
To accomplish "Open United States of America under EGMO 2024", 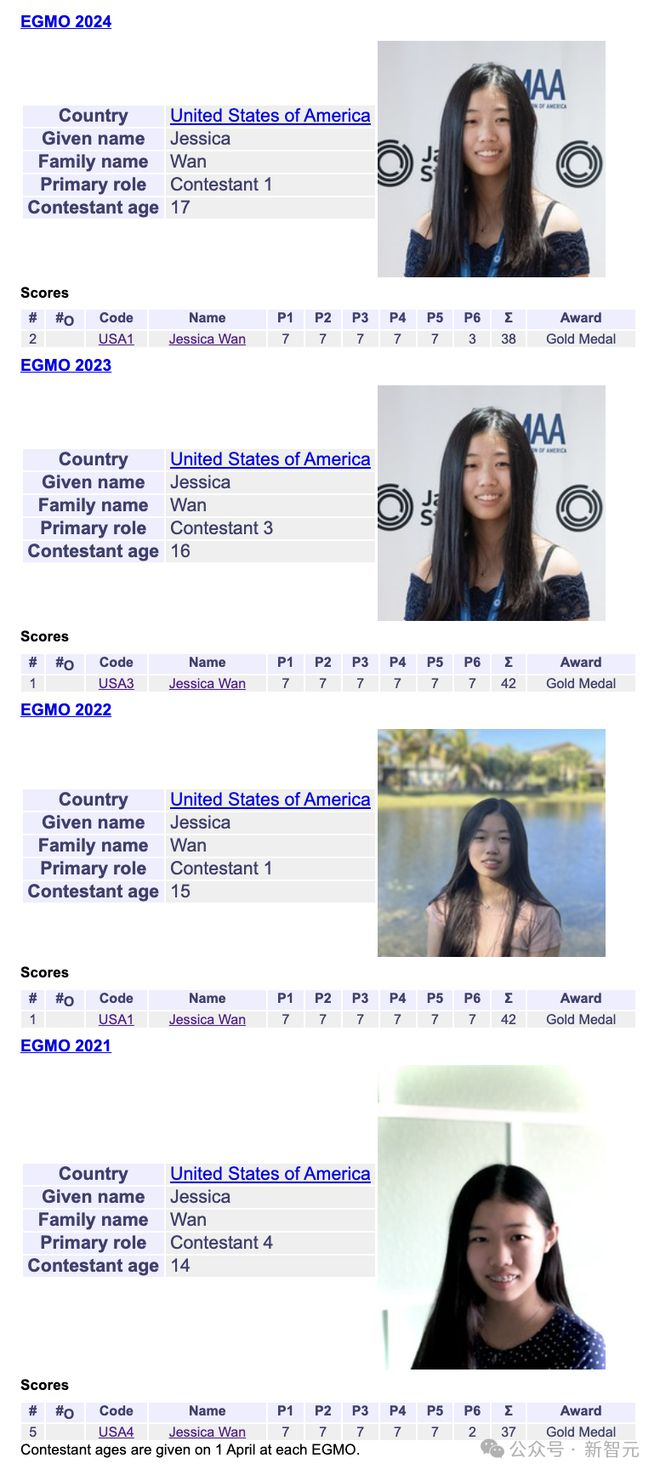I will [x=270, y=115].
